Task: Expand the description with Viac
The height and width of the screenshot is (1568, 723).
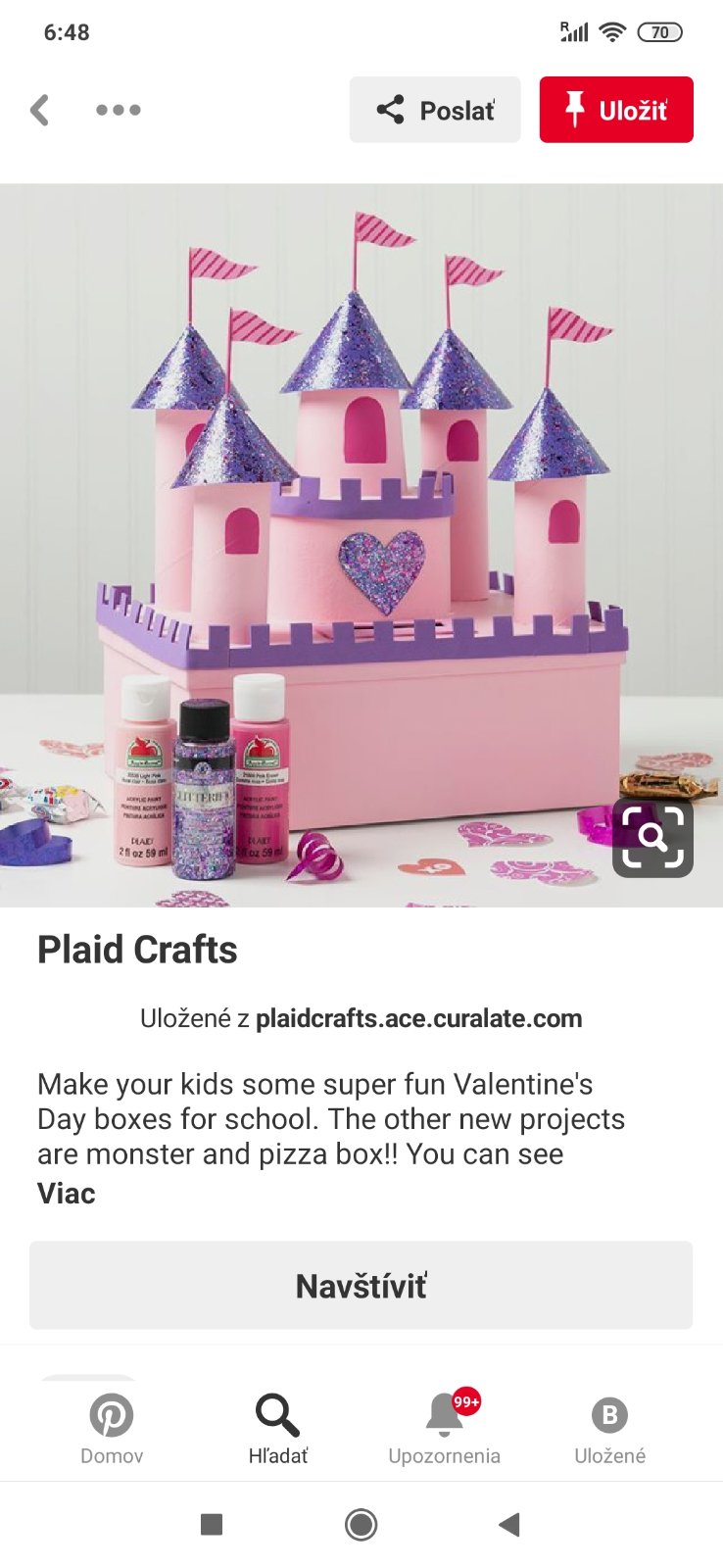Action: click(x=67, y=1194)
